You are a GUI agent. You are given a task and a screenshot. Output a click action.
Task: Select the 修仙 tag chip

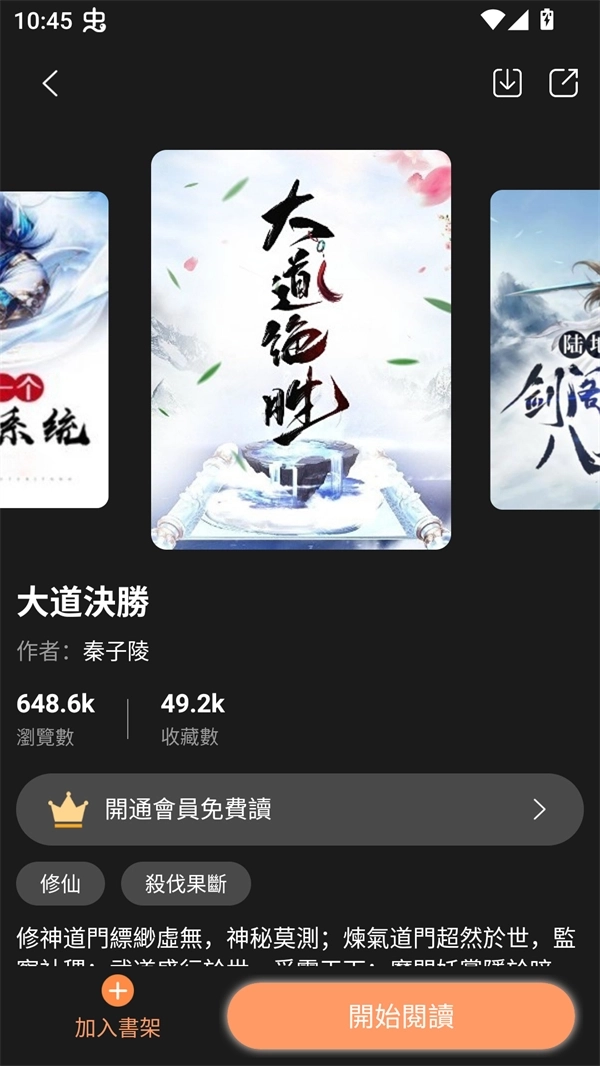pos(60,883)
